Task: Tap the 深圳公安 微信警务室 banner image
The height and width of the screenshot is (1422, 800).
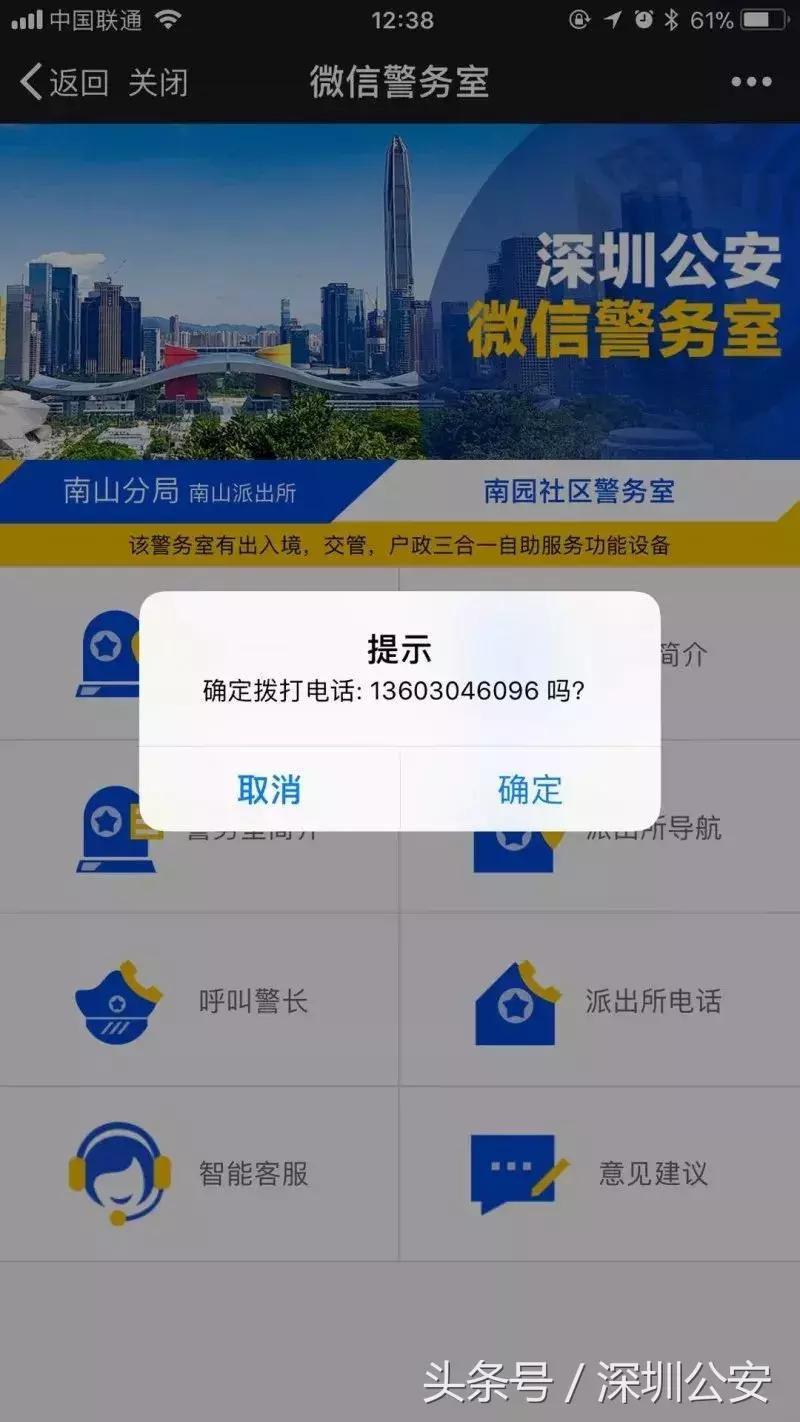Action: pos(400,290)
